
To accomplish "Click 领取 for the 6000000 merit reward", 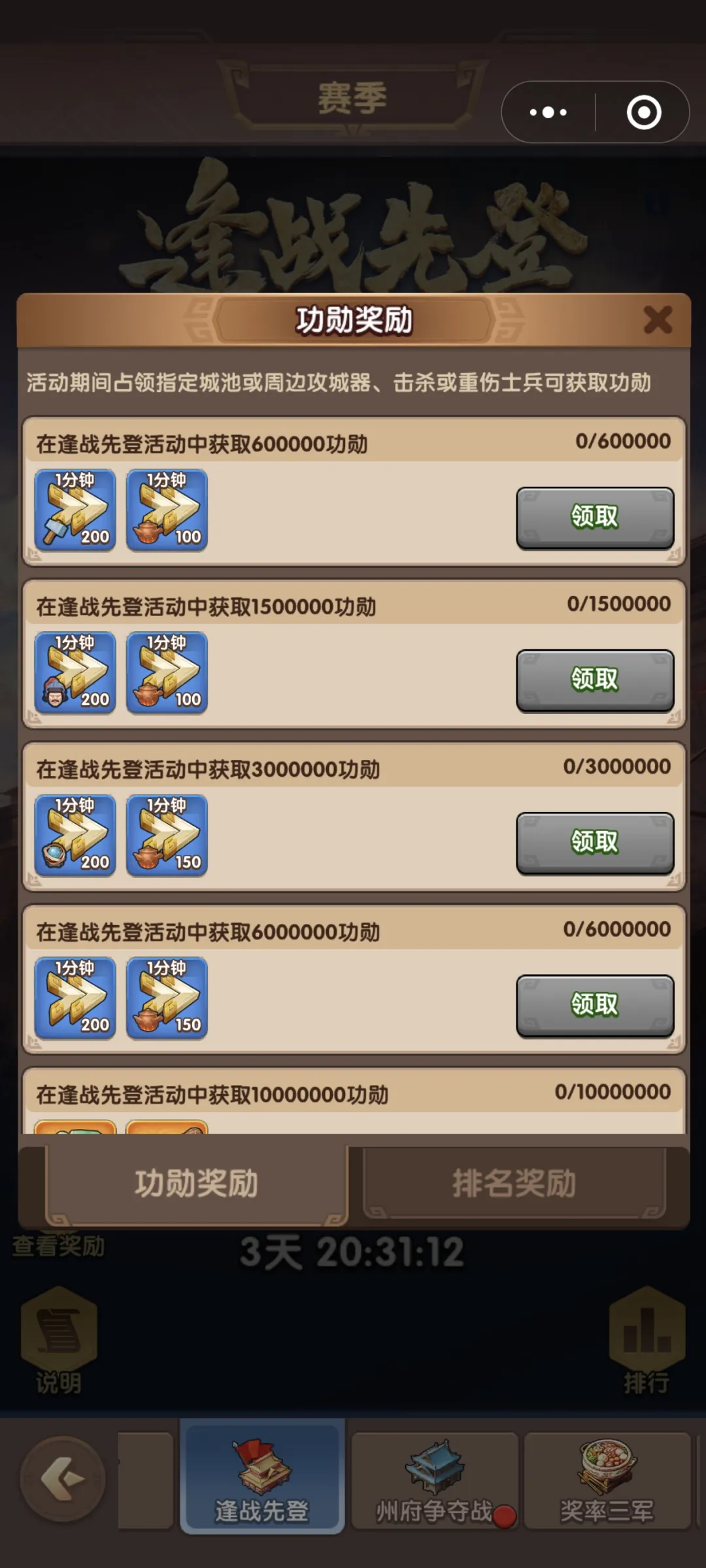I will [596, 1006].
